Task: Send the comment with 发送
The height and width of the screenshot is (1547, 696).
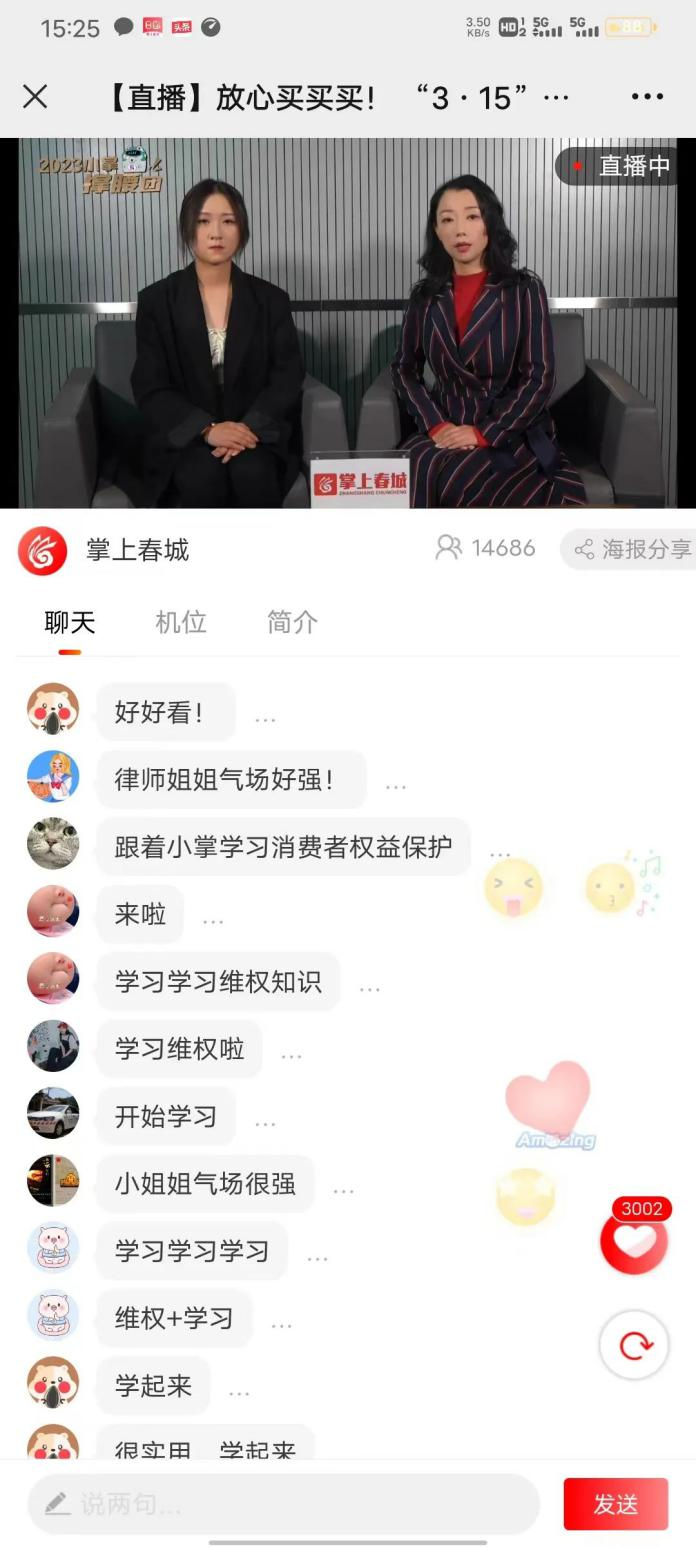Action: 615,1504
